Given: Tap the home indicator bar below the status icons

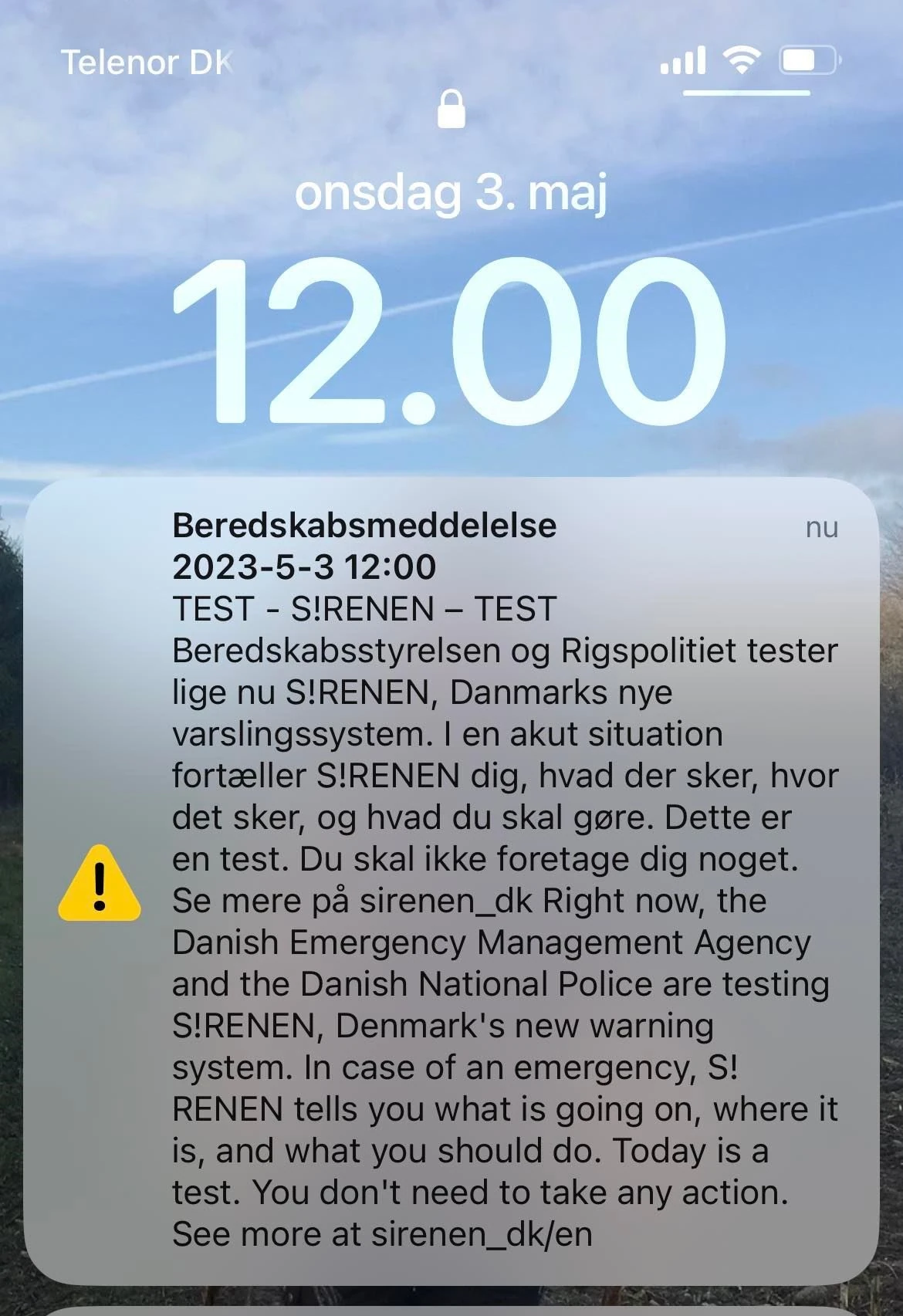Looking at the screenshot, I should pyautogui.click(x=745, y=93).
